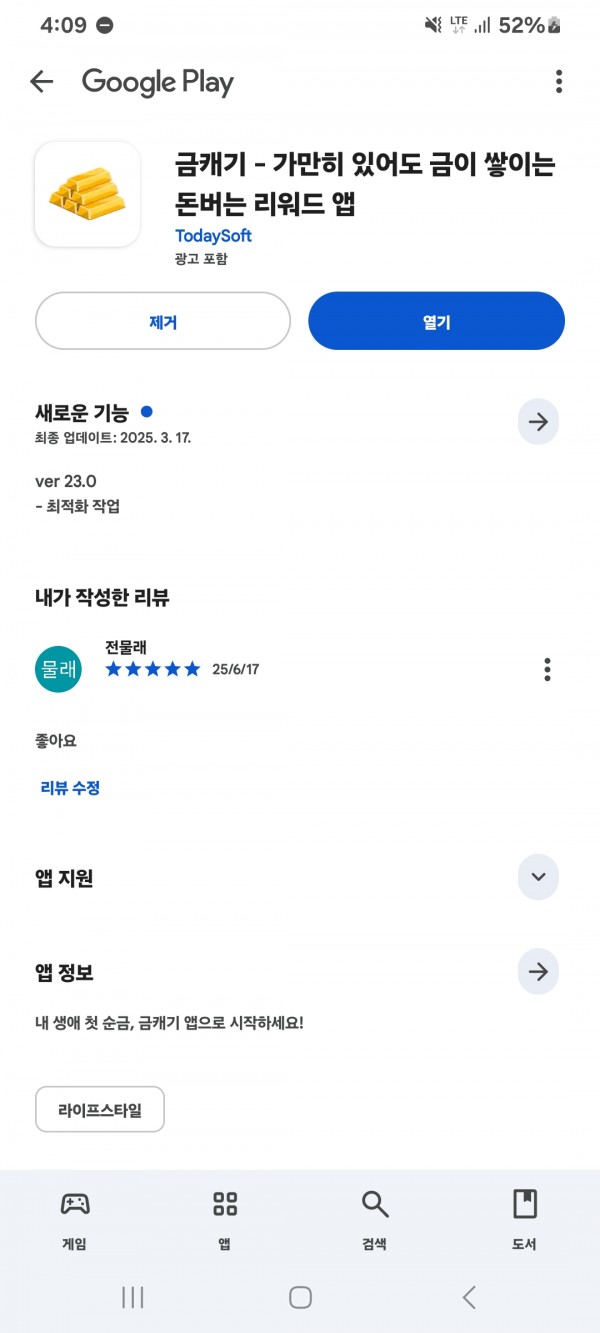This screenshot has width=600, height=1333.
Task: Open the TodaySoft developer page
Action: click(213, 236)
